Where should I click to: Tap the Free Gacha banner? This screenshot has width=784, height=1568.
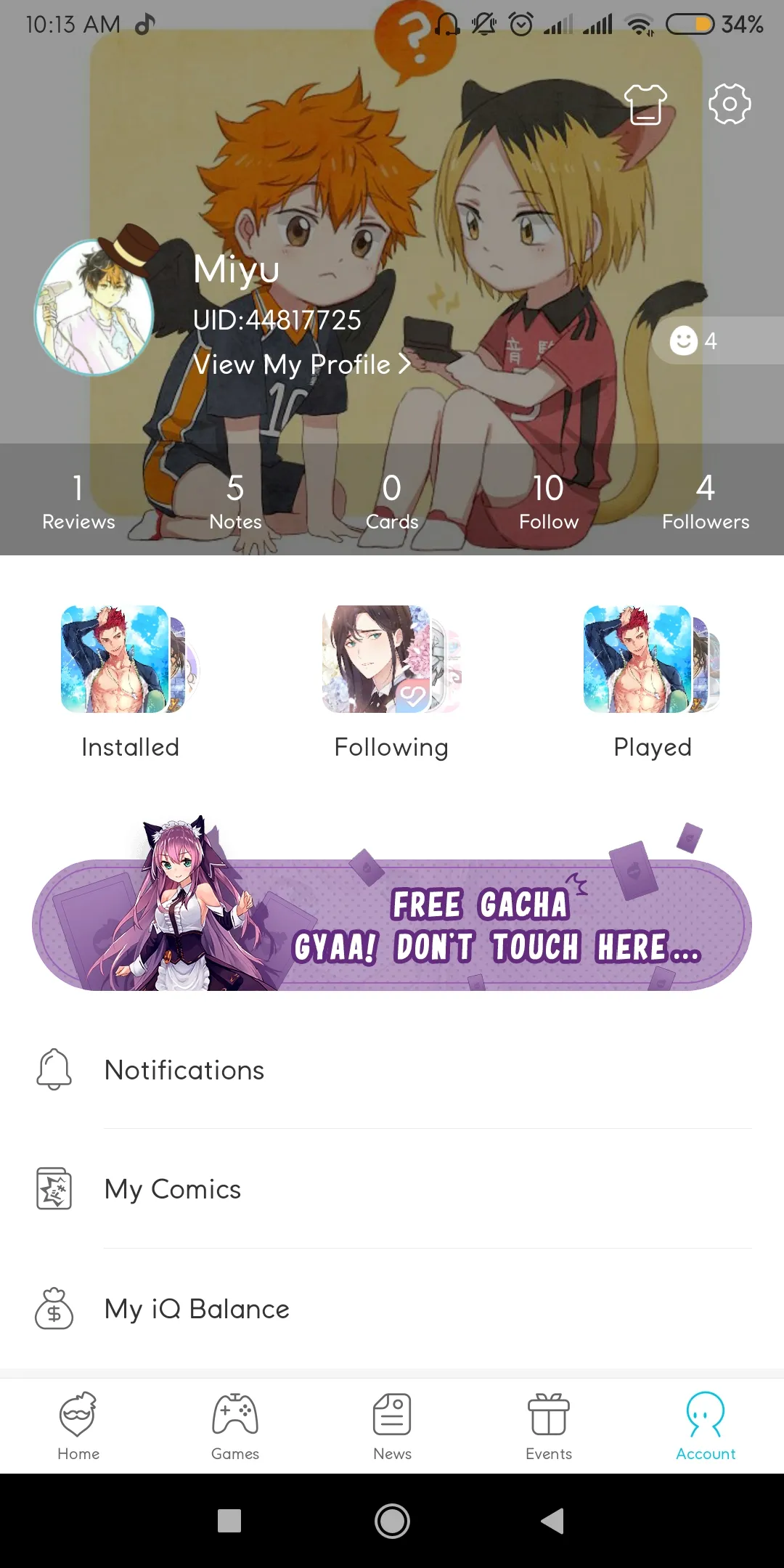coord(392,924)
